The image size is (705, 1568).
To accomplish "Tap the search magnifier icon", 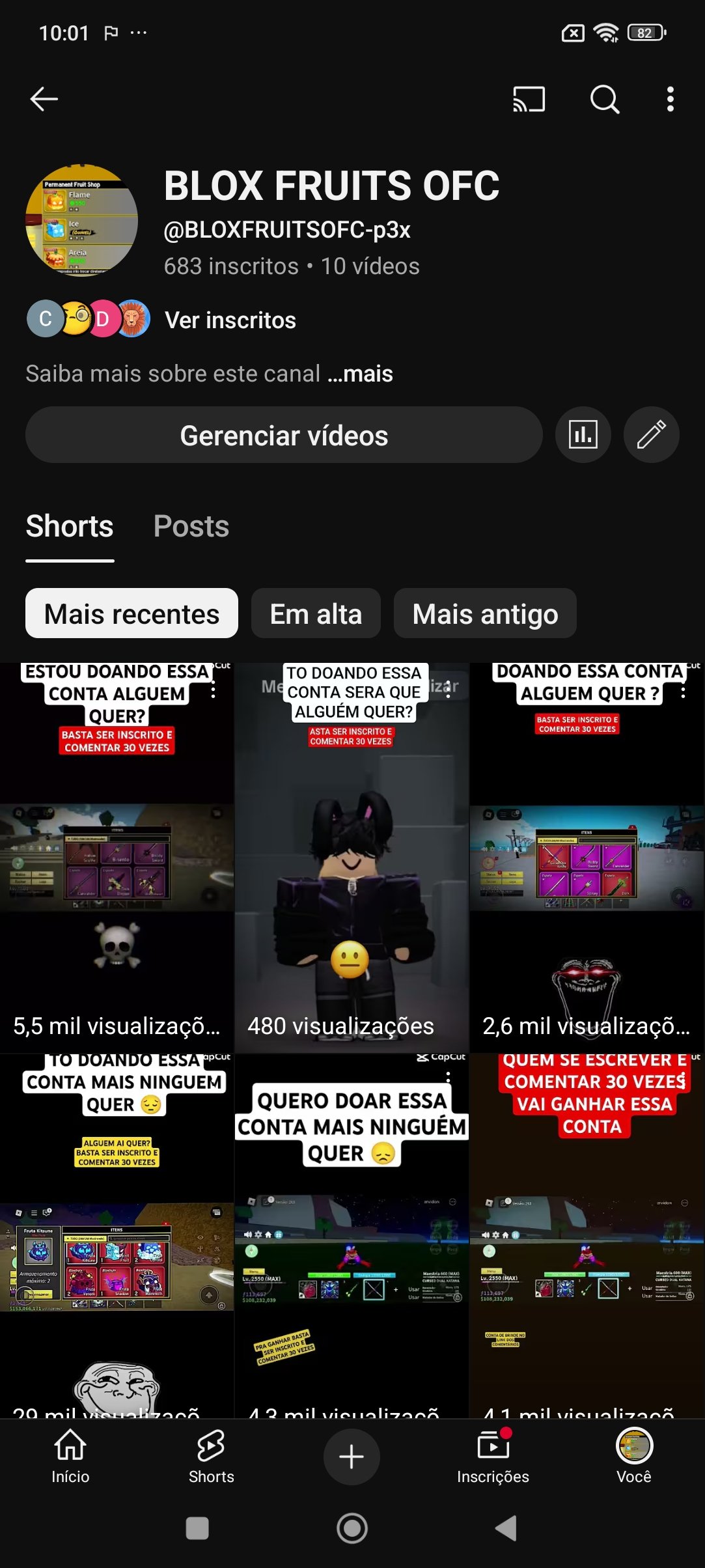I will coord(604,99).
